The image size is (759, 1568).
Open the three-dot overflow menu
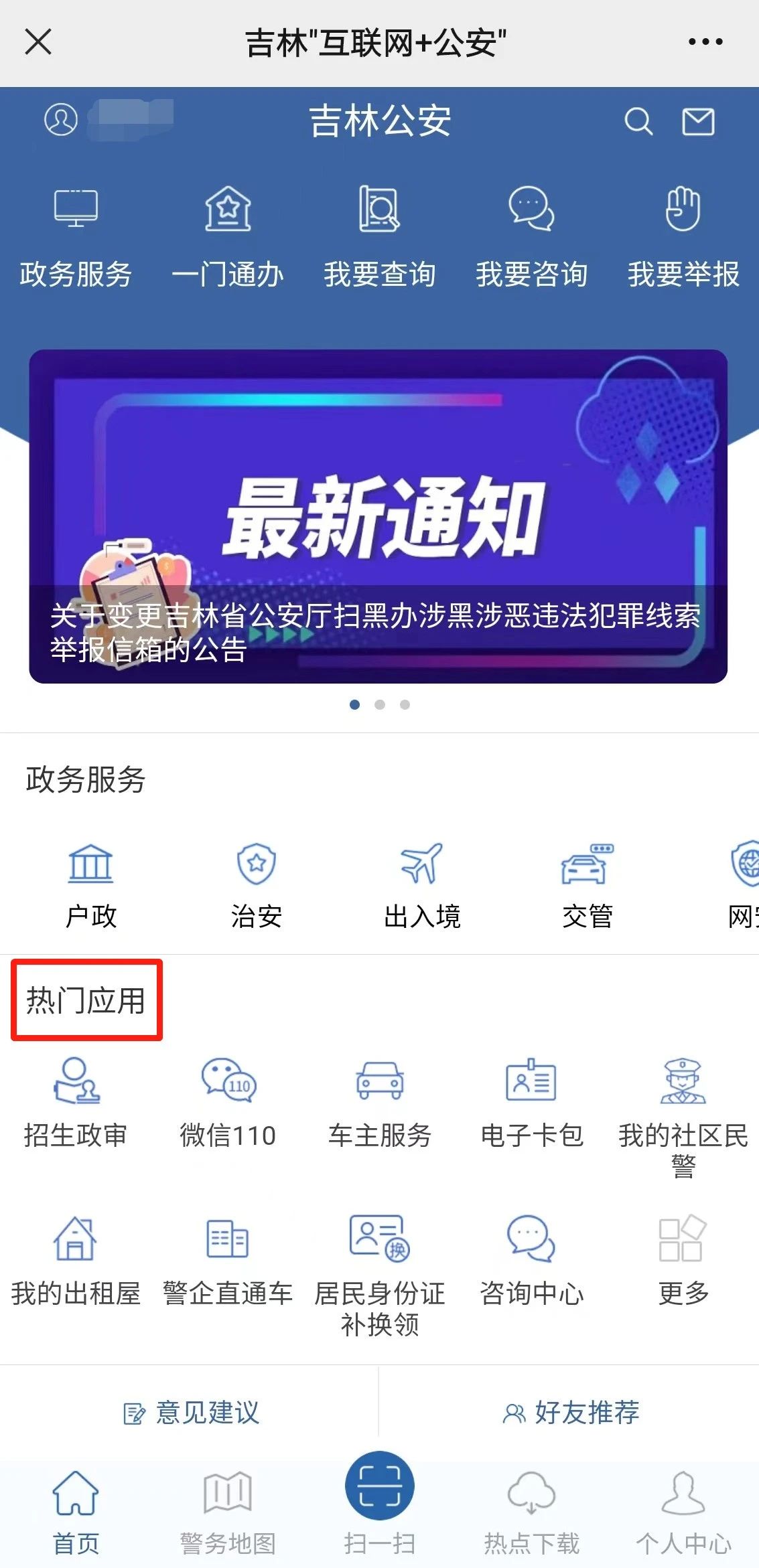(705, 42)
